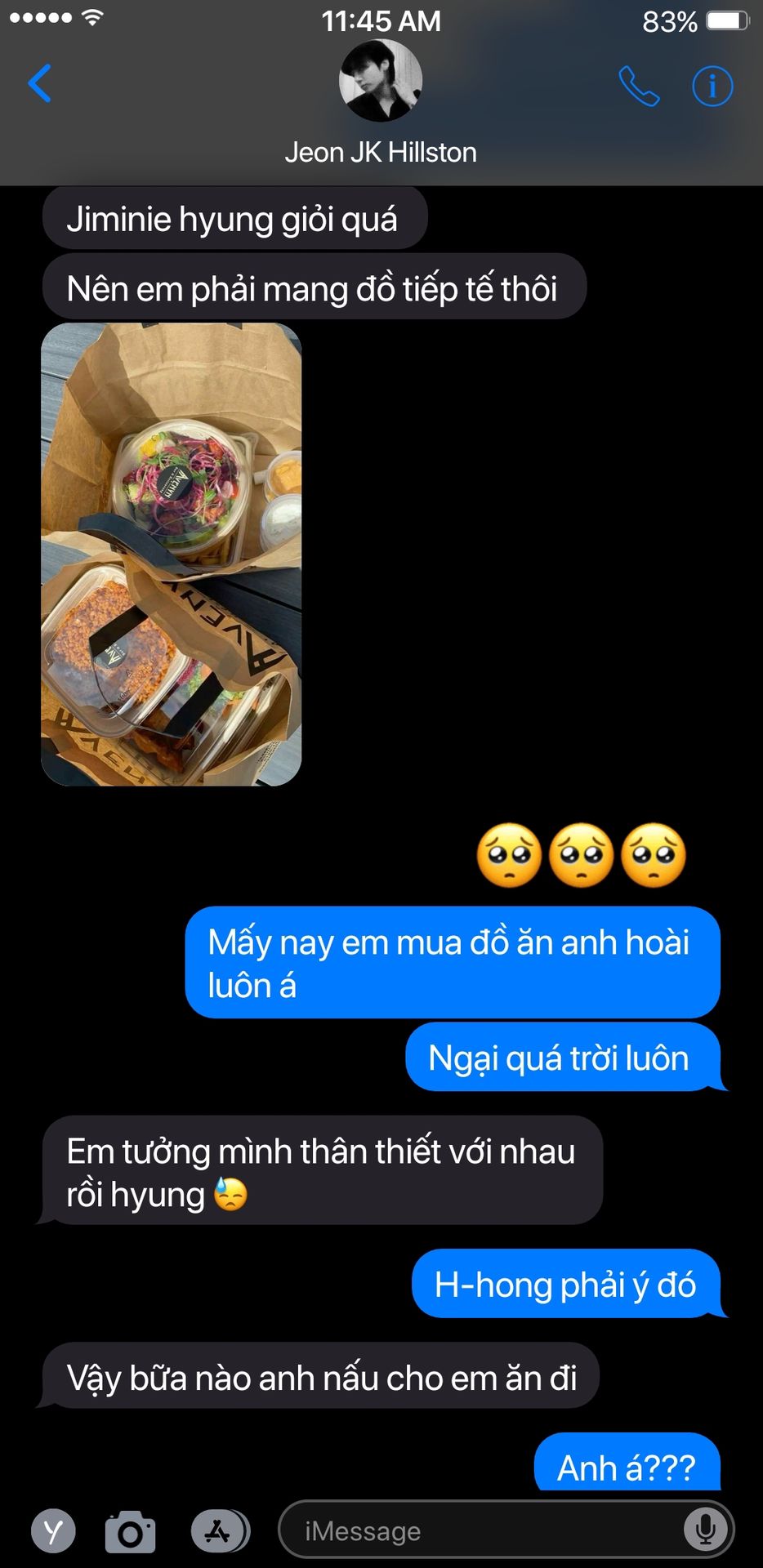Go back to the messages list
Viewport: 763px width, 1568px height.
click(x=39, y=83)
